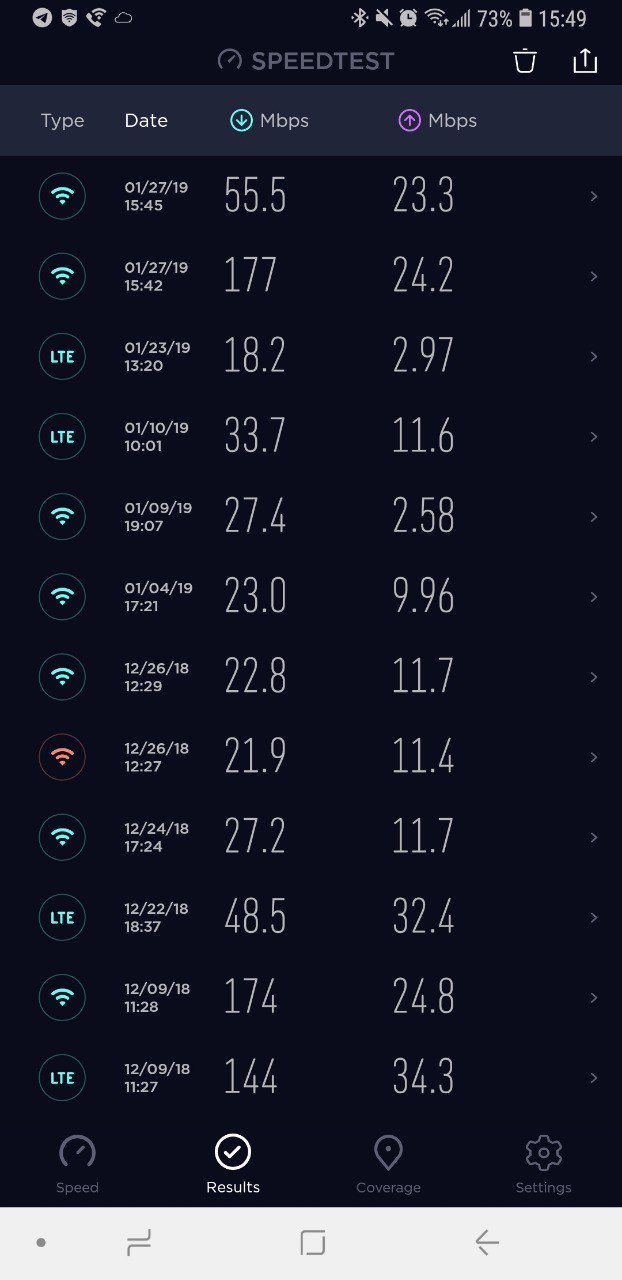Go to the Coverage tab
This screenshot has width=622, height=1280.
pyautogui.click(x=388, y=1164)
